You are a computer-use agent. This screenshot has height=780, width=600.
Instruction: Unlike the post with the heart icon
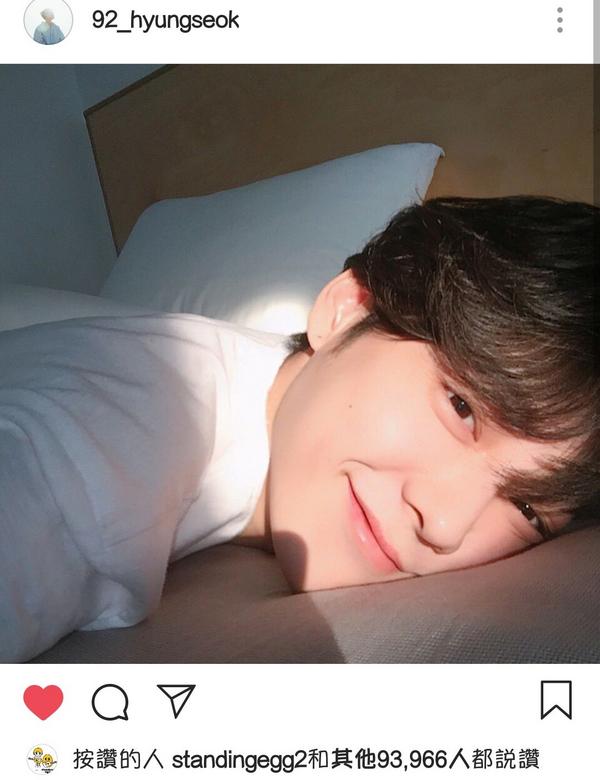coord(43,702)
